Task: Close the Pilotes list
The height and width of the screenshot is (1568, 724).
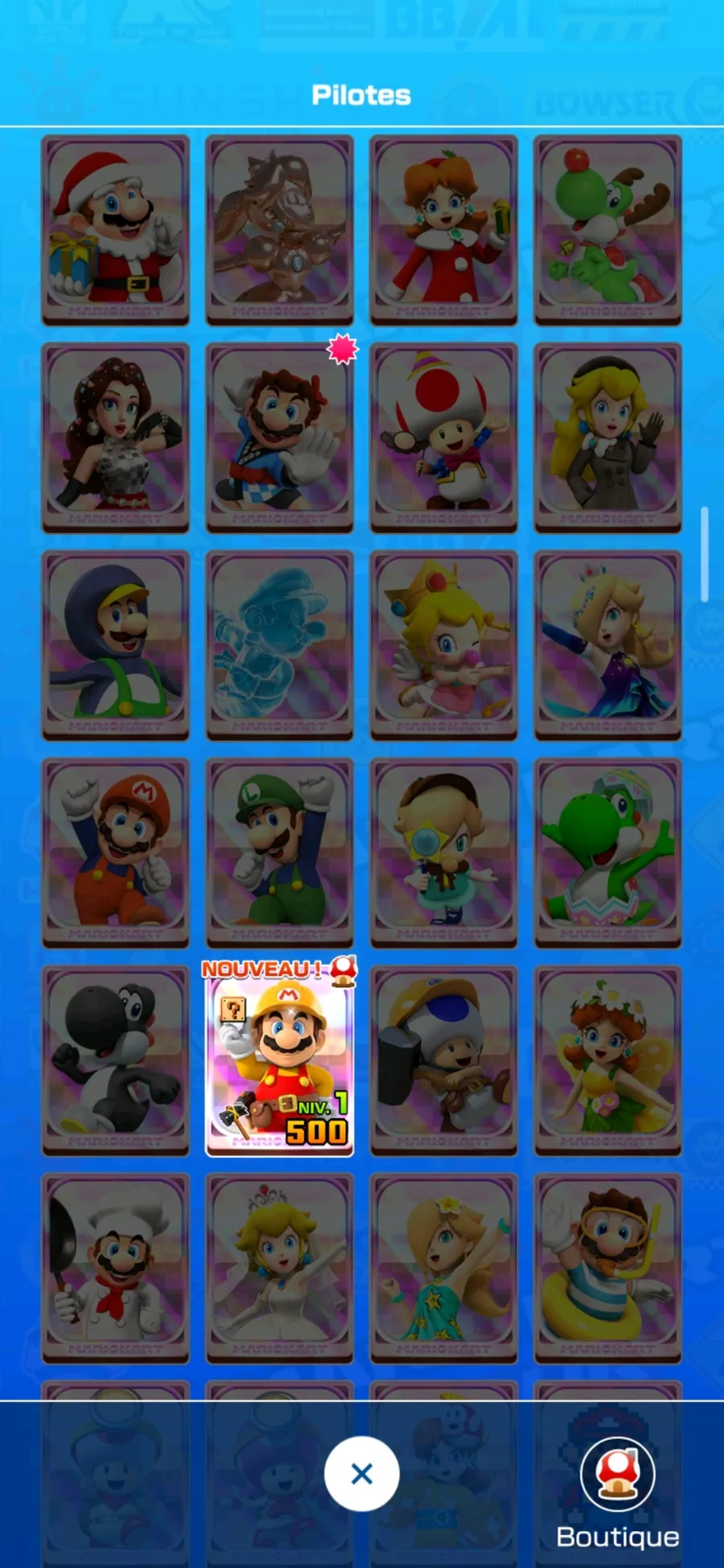Action: 362,1474
